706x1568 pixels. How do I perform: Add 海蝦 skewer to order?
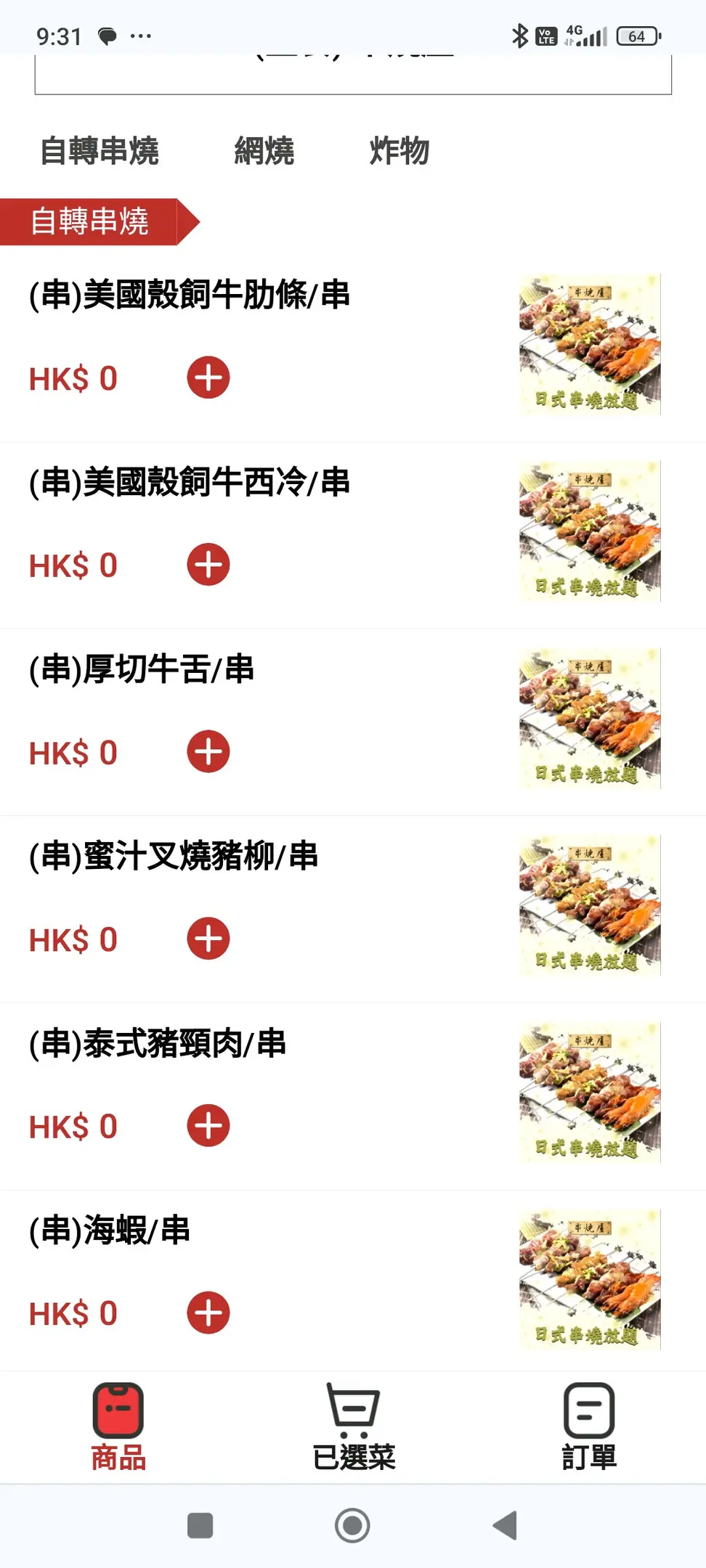[x=208, y=1312]
